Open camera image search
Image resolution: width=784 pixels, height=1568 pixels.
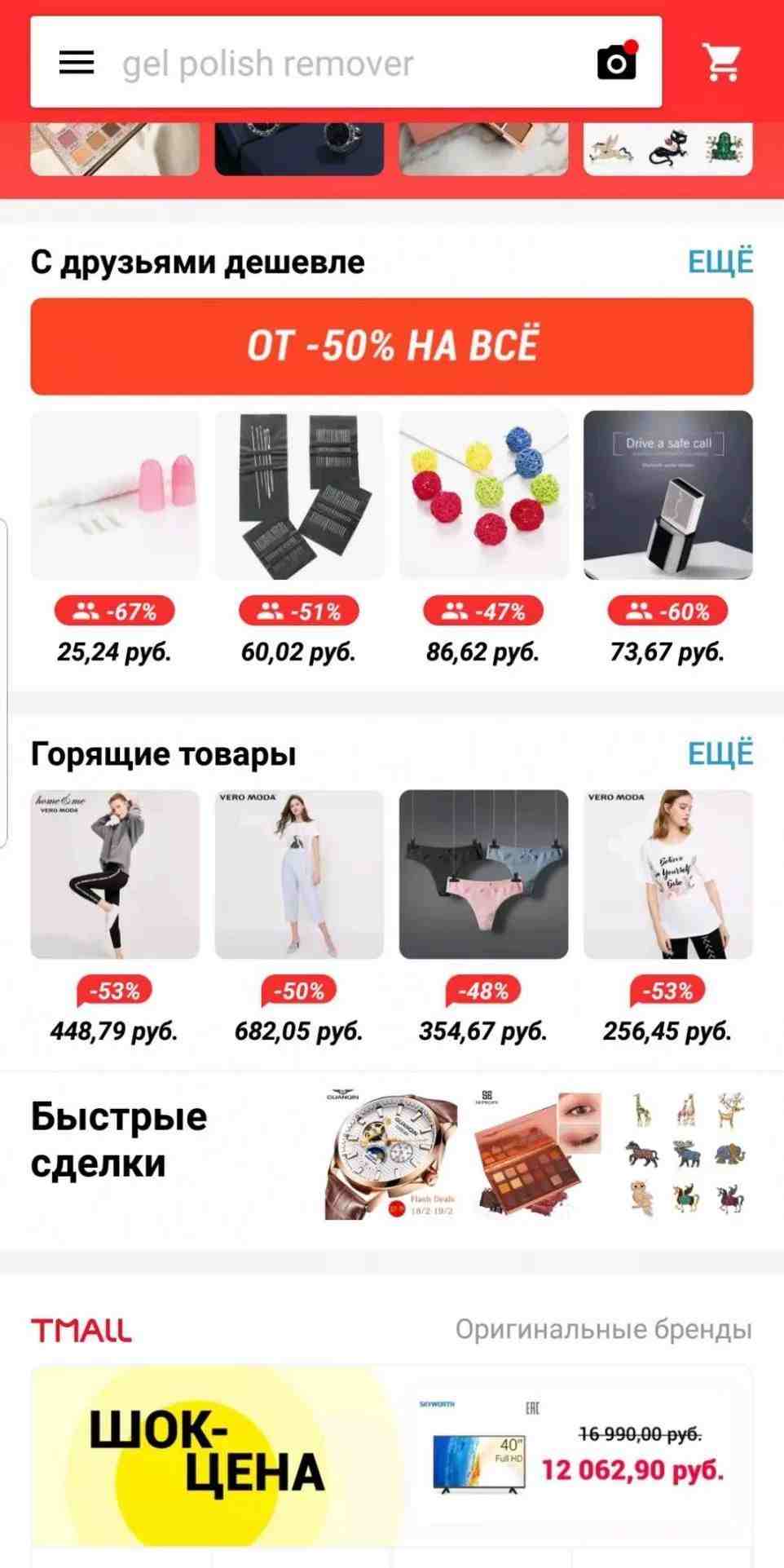(617, 62)
